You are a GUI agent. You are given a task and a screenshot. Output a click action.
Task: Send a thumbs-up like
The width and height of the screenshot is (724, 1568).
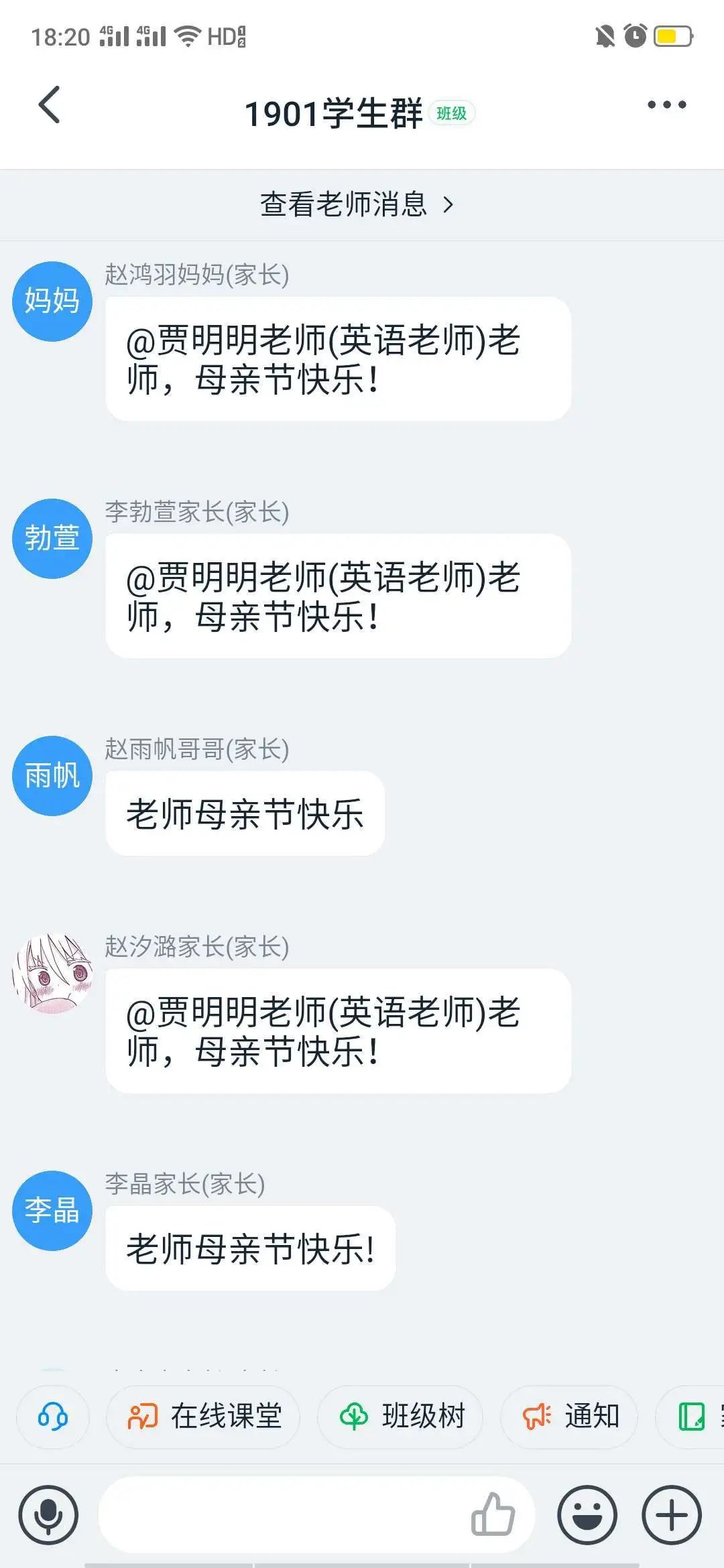tap(493, 1515)
